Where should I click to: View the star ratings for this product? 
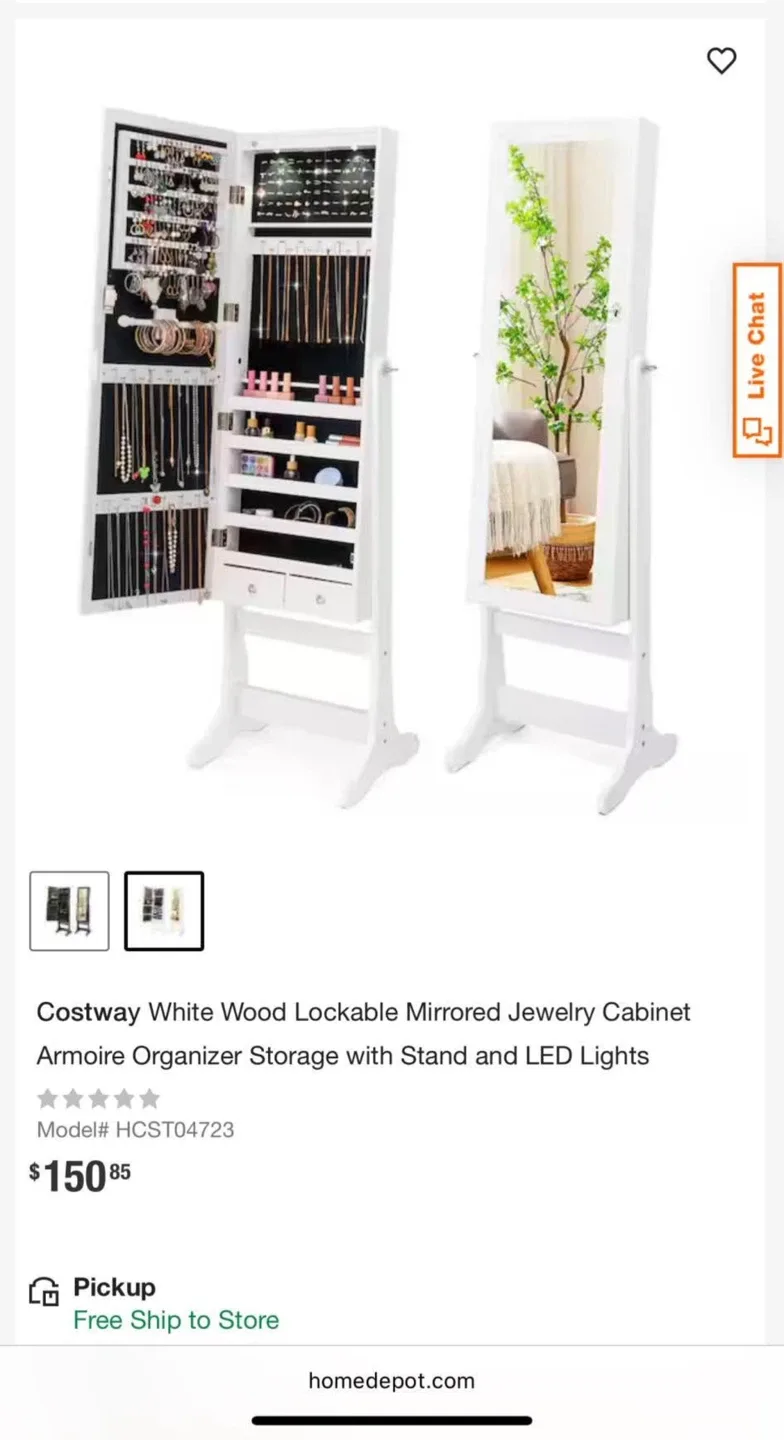(98, 1099)
